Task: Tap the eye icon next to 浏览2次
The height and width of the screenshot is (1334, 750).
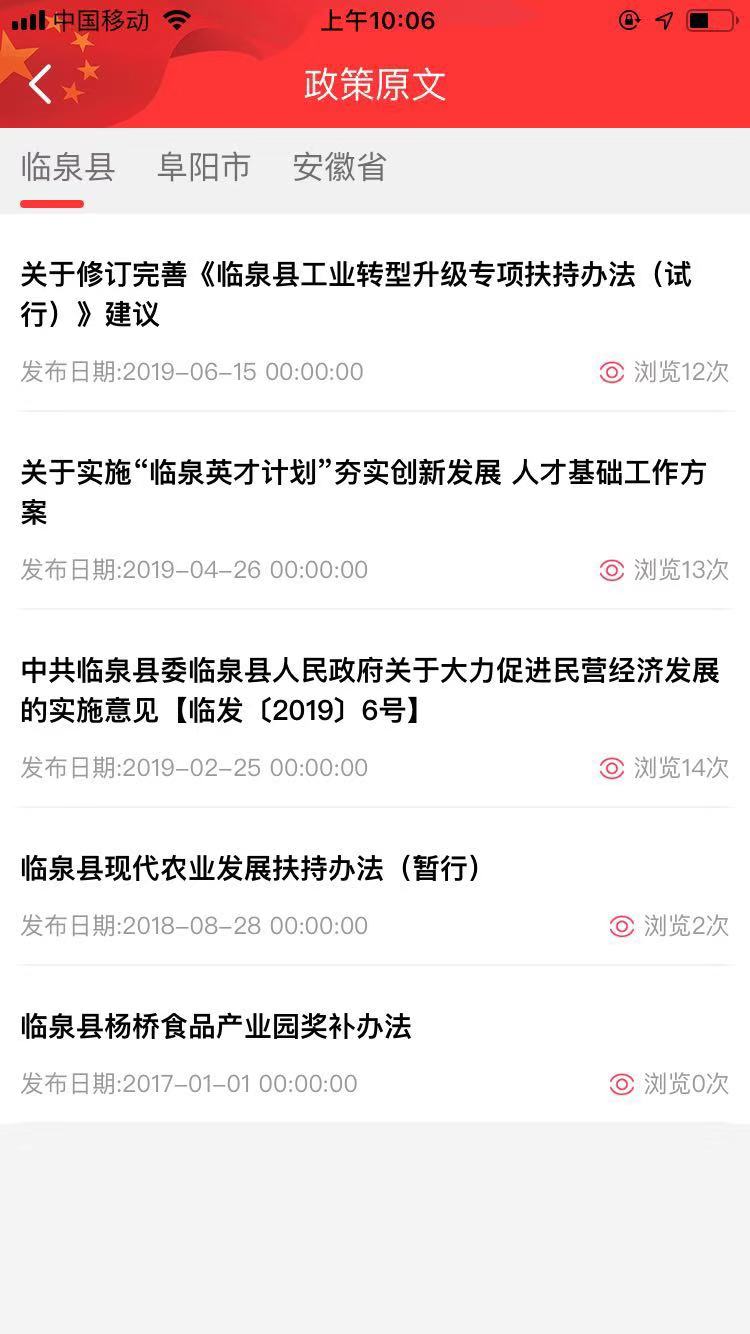Action: (x=622, y=926)
